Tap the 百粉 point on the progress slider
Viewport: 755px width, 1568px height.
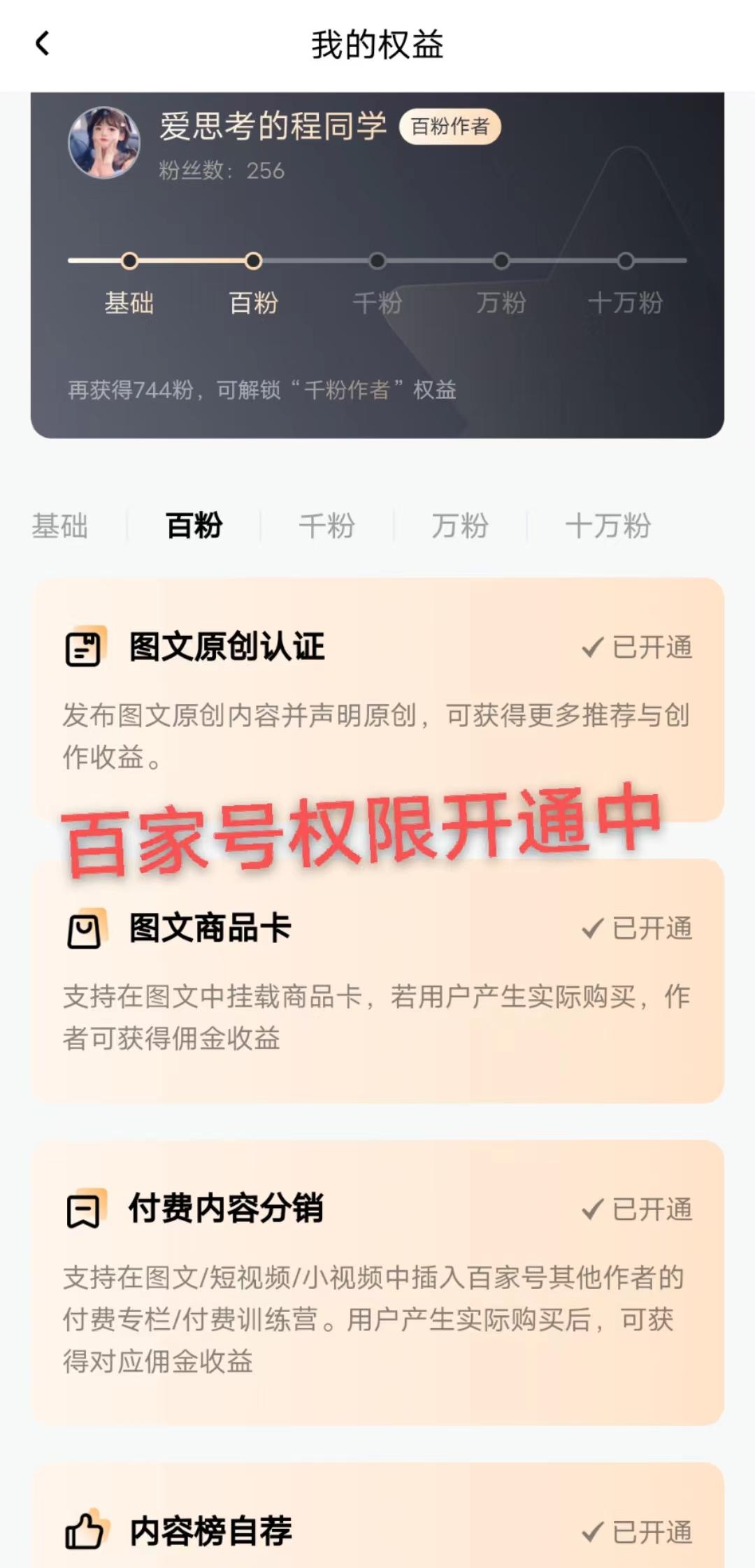pos(253,261)
